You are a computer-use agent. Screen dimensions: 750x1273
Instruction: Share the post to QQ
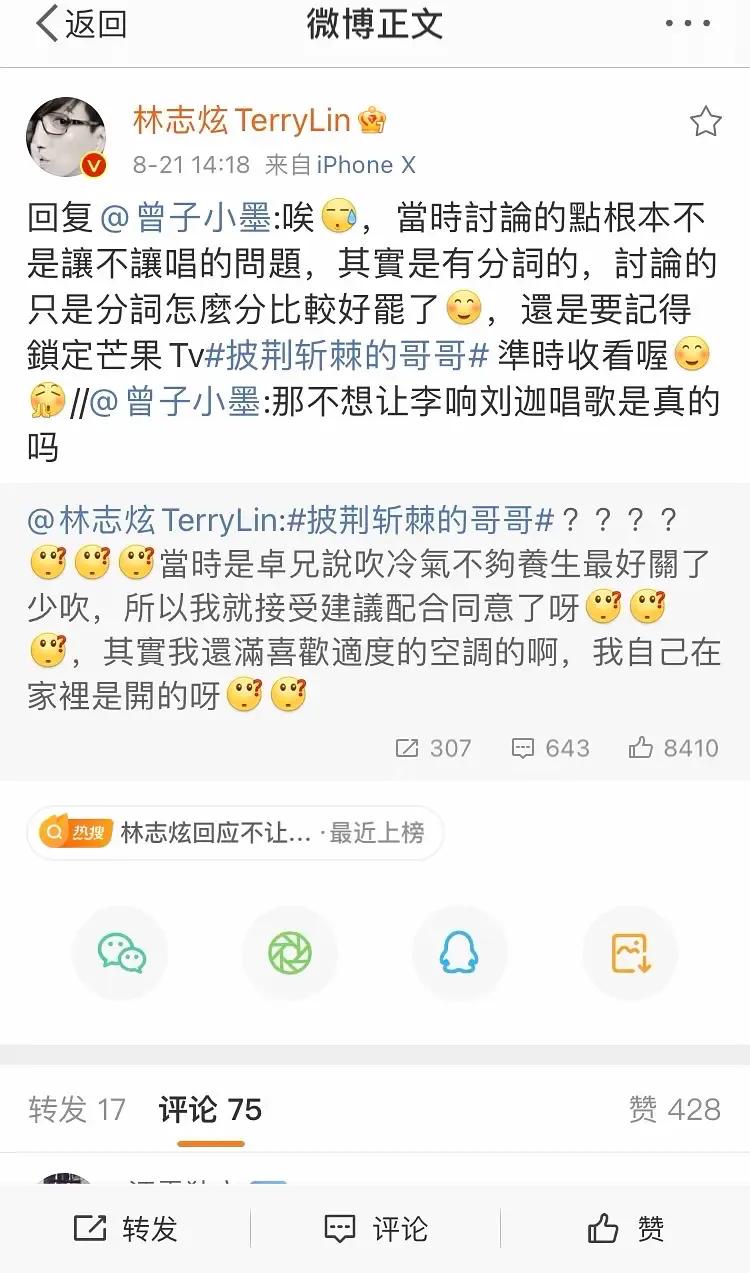click(460, 953)
